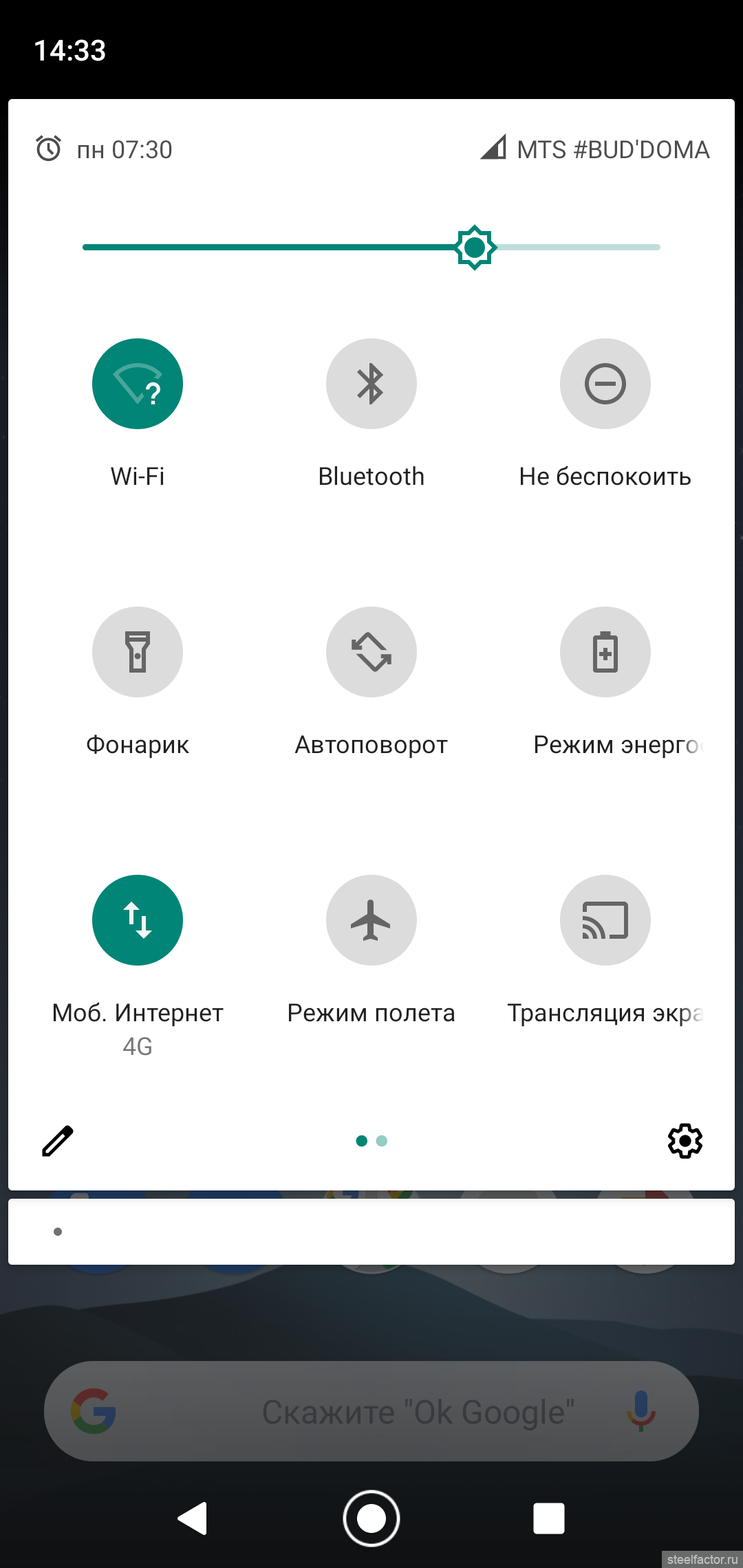Enable Bluetooth quick setting
This screenshot has width=743, height=1568.
click(x=371, y=384)
